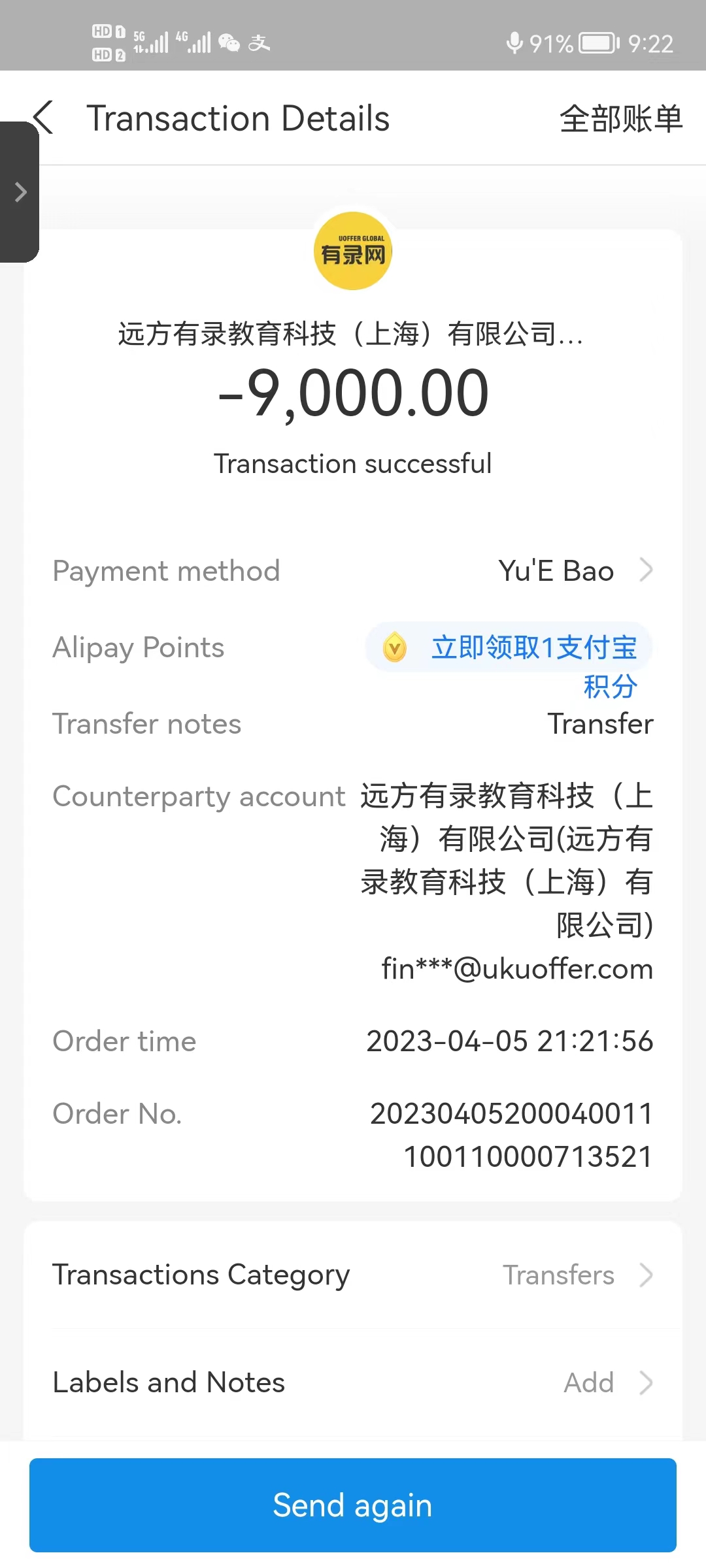
Task: Expand the dark side panel arrow
Action: pos(20,192)
